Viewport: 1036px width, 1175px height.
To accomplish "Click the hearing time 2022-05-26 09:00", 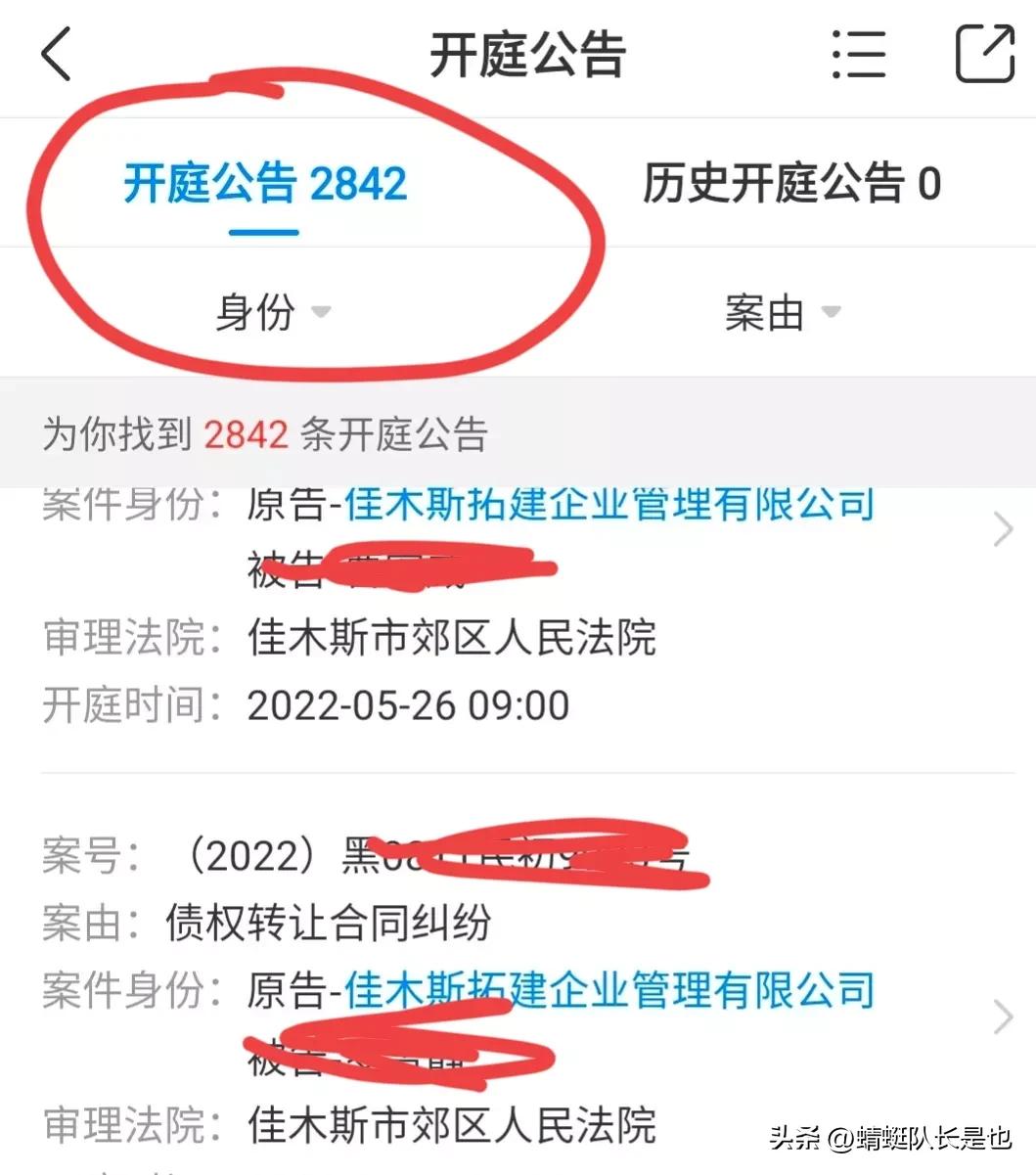I will 407,704.
